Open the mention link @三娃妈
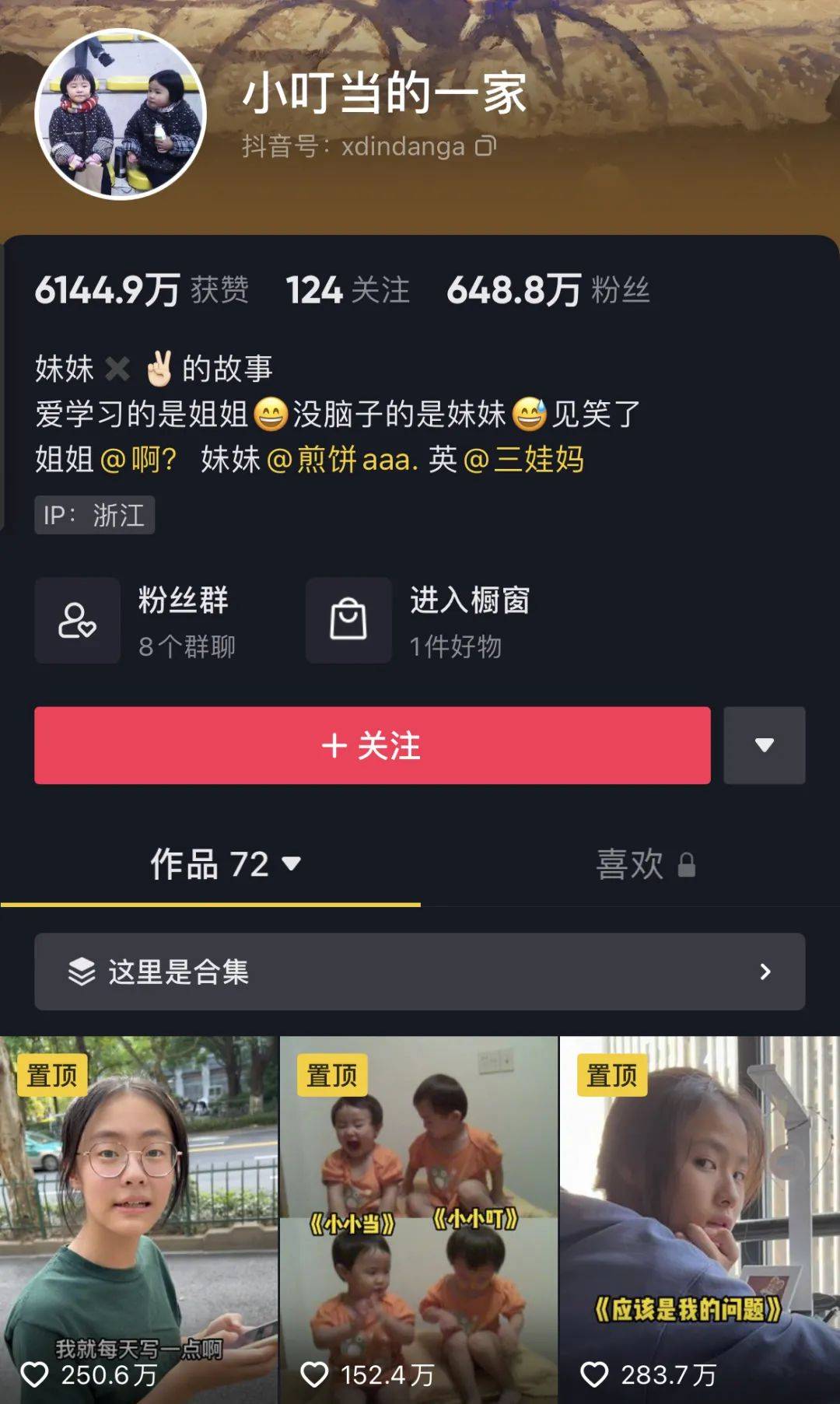 [x=523, y=460]
